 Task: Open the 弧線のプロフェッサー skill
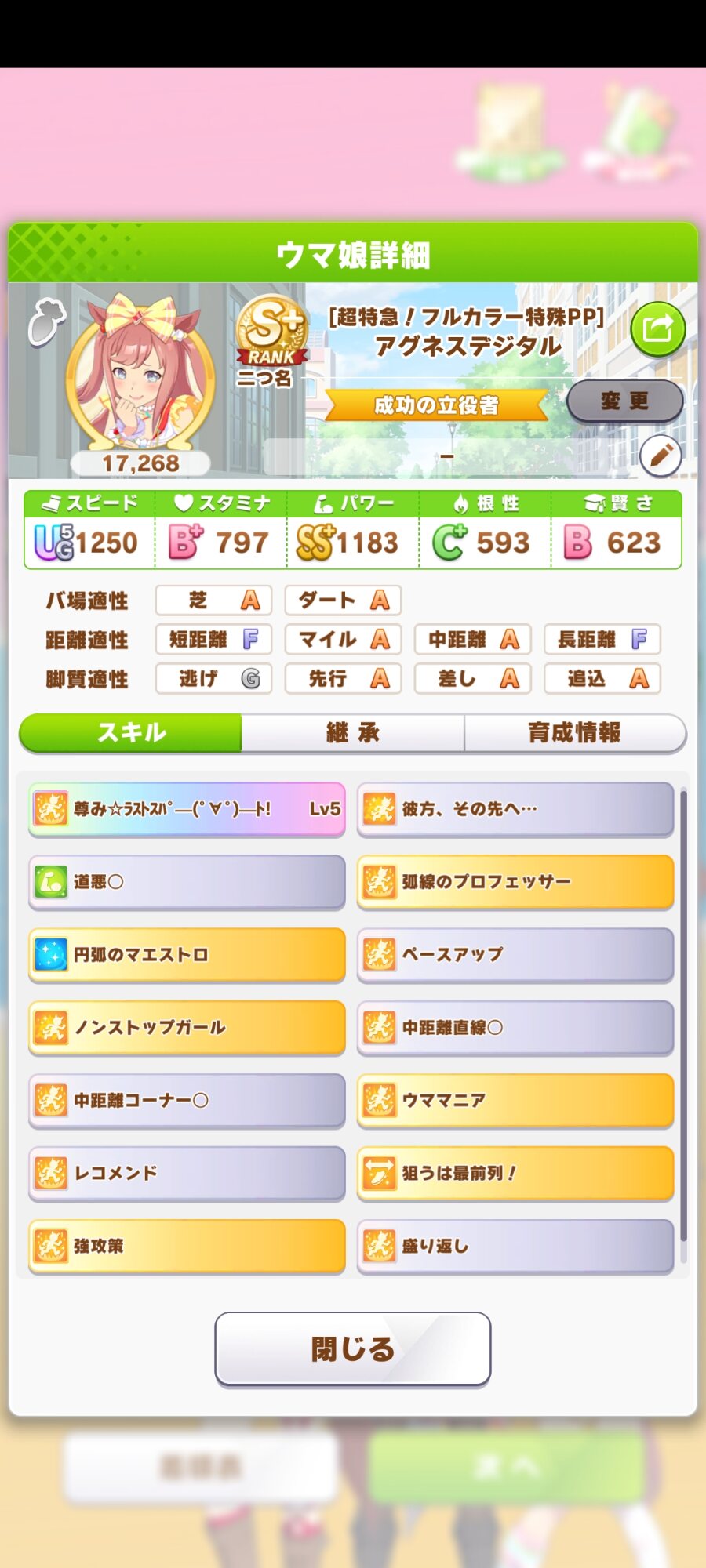click(515, 882)
